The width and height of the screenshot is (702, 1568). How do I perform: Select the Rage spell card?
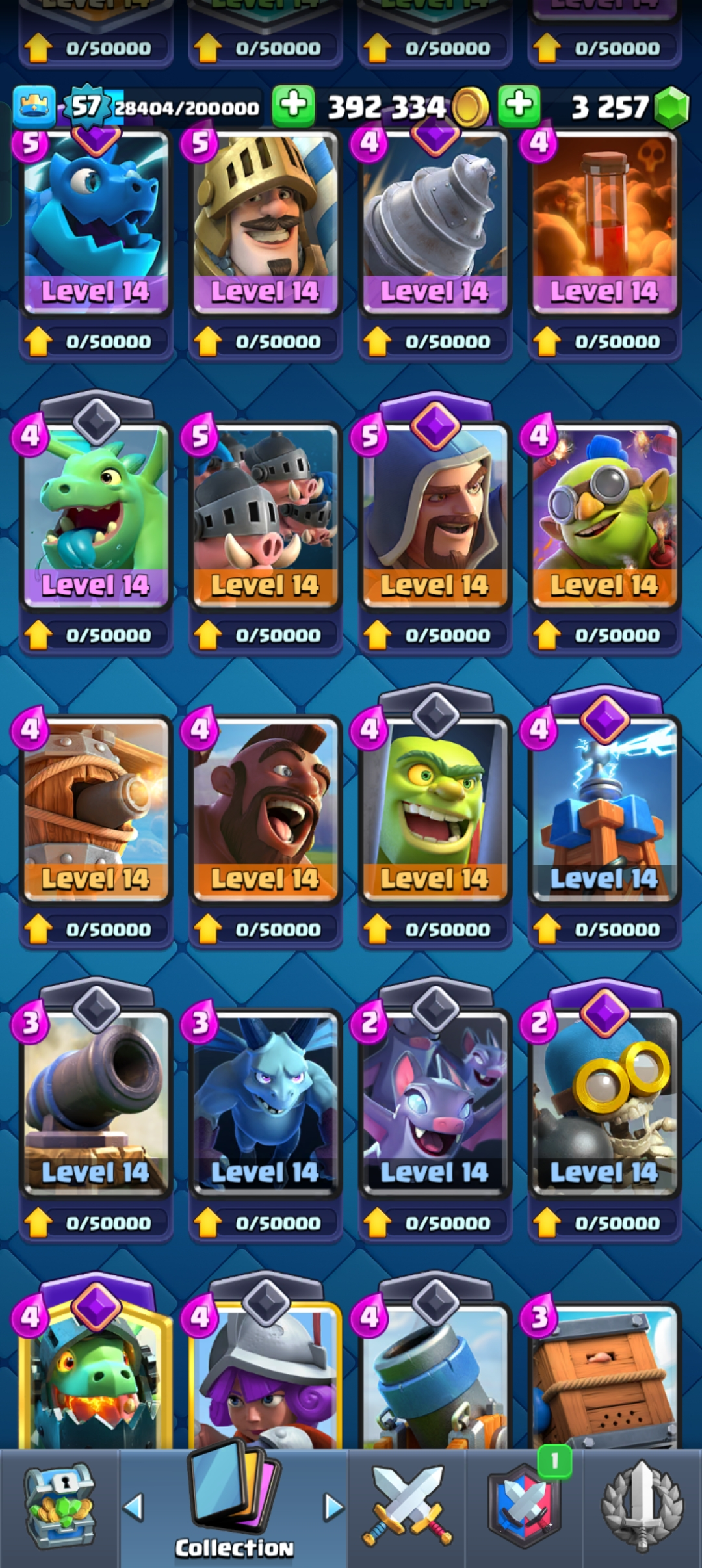[x=604, y=221]
